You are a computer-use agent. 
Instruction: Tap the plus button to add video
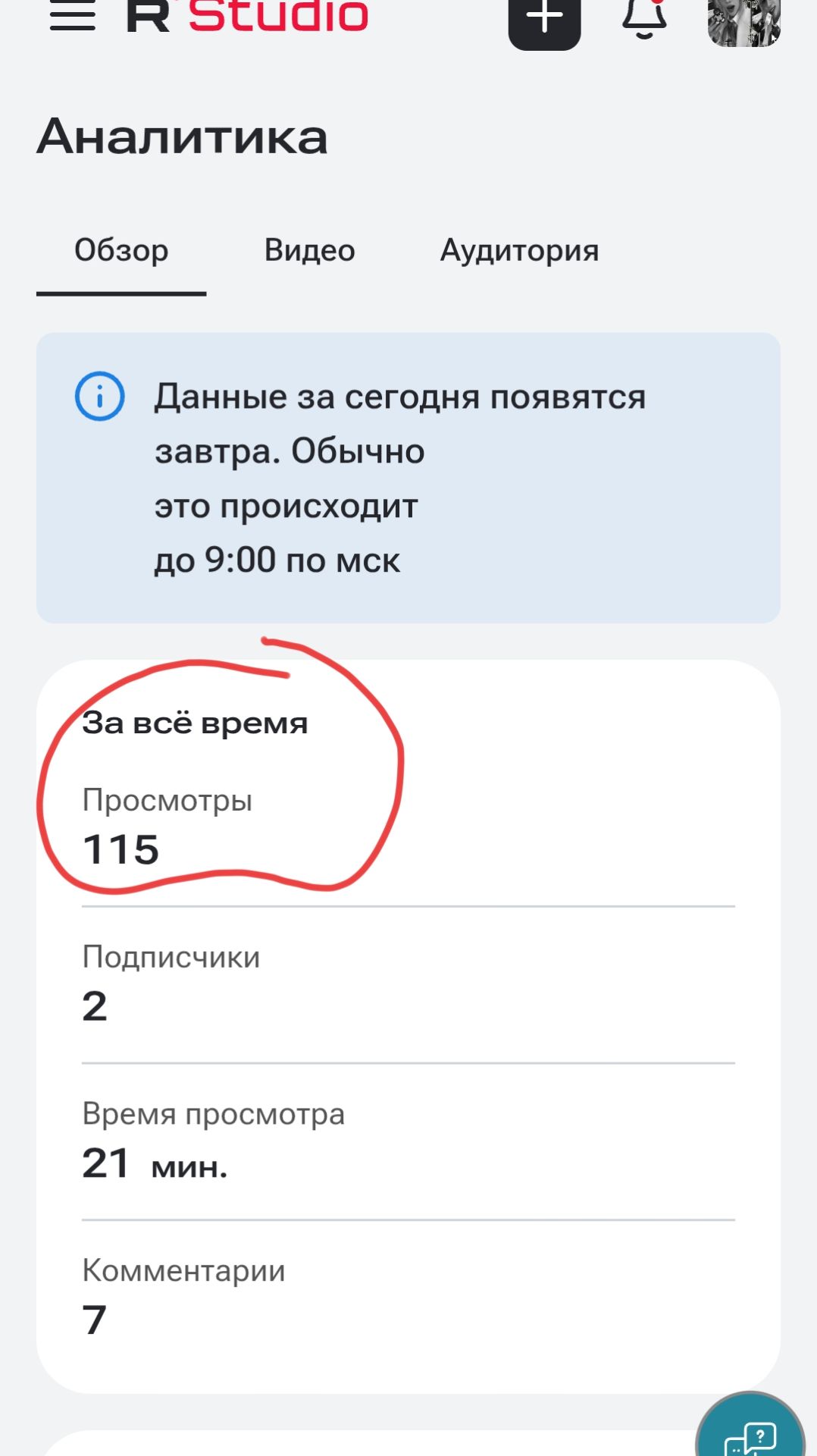[x=544, y=20]
